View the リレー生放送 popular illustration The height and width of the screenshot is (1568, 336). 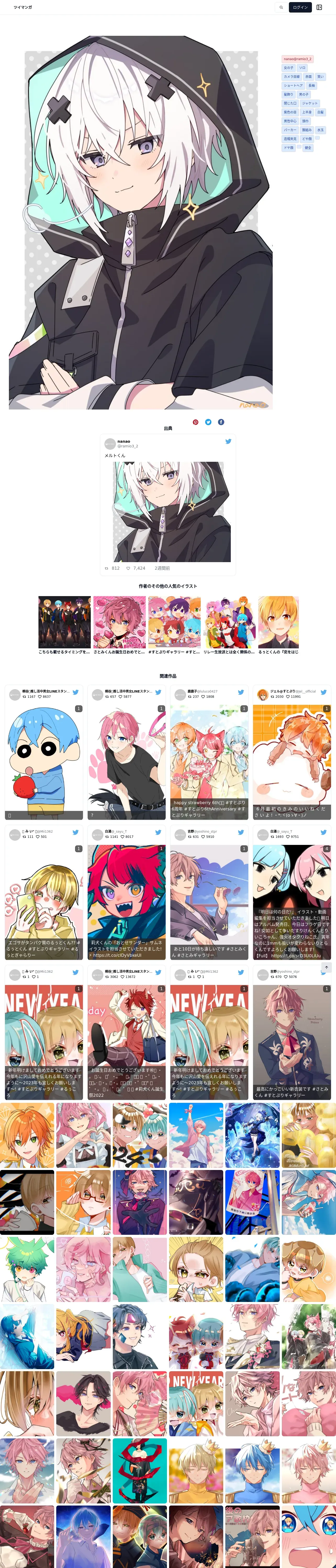pos(229,626)
